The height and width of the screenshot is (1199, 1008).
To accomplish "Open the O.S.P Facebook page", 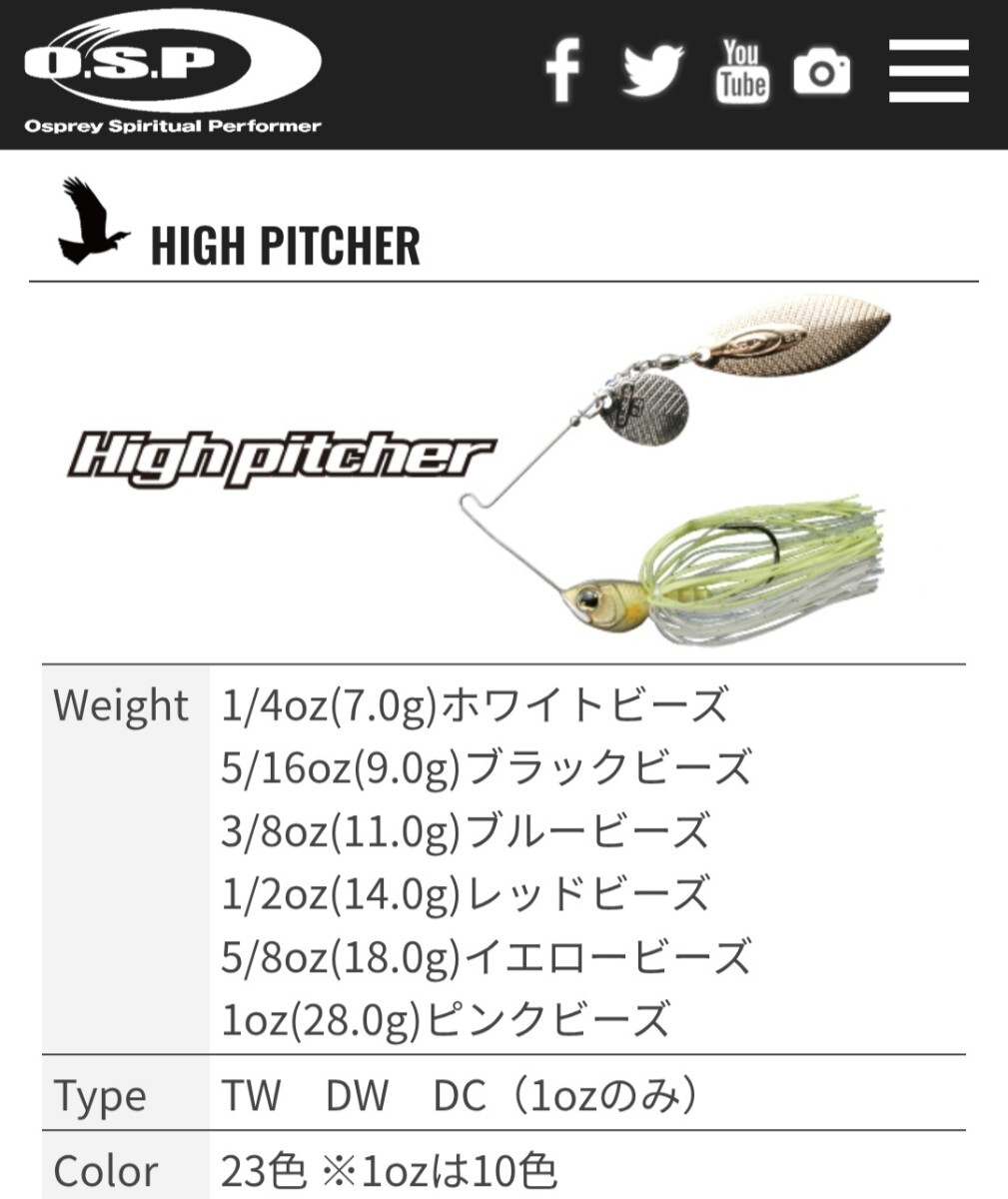I will point(562,70).
